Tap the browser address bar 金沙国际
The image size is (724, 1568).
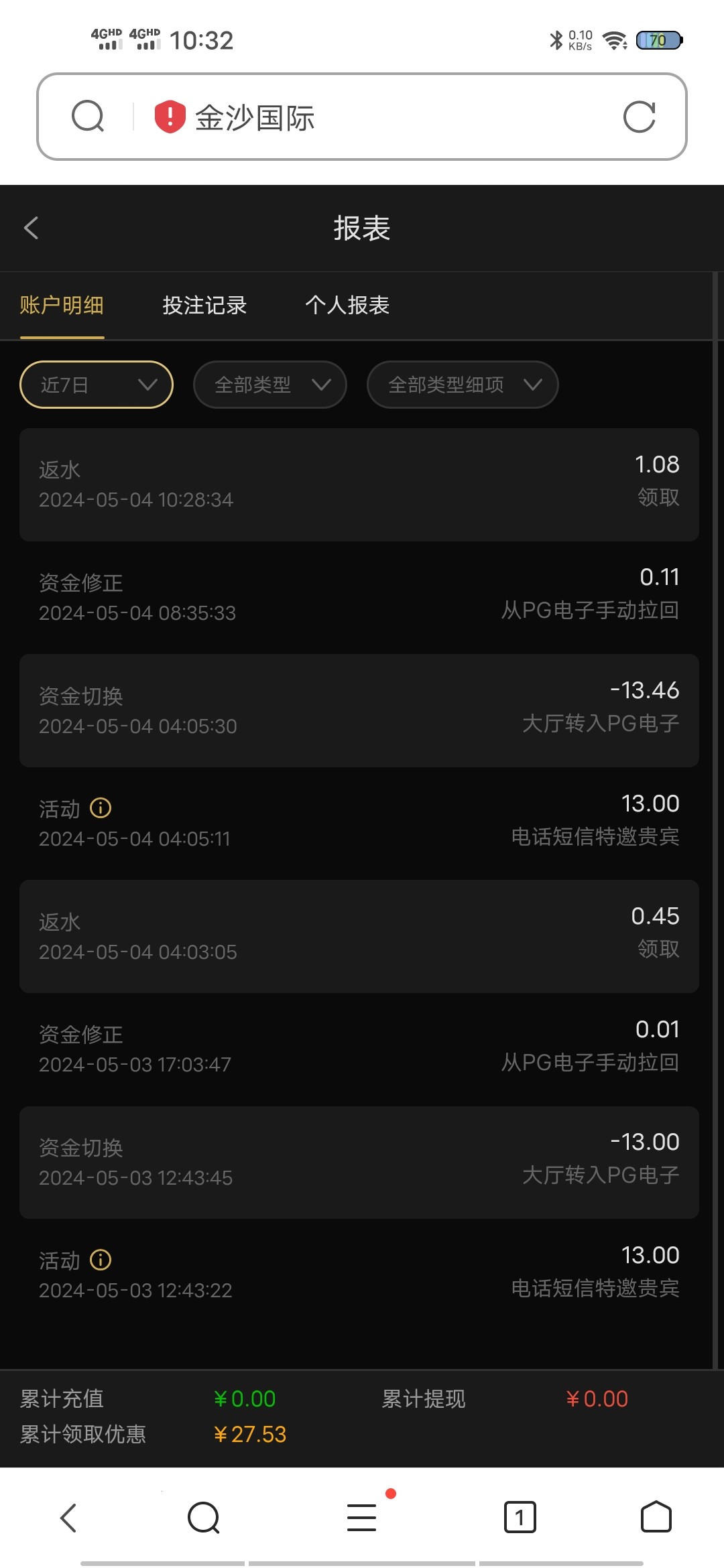(x=375, y=117)
